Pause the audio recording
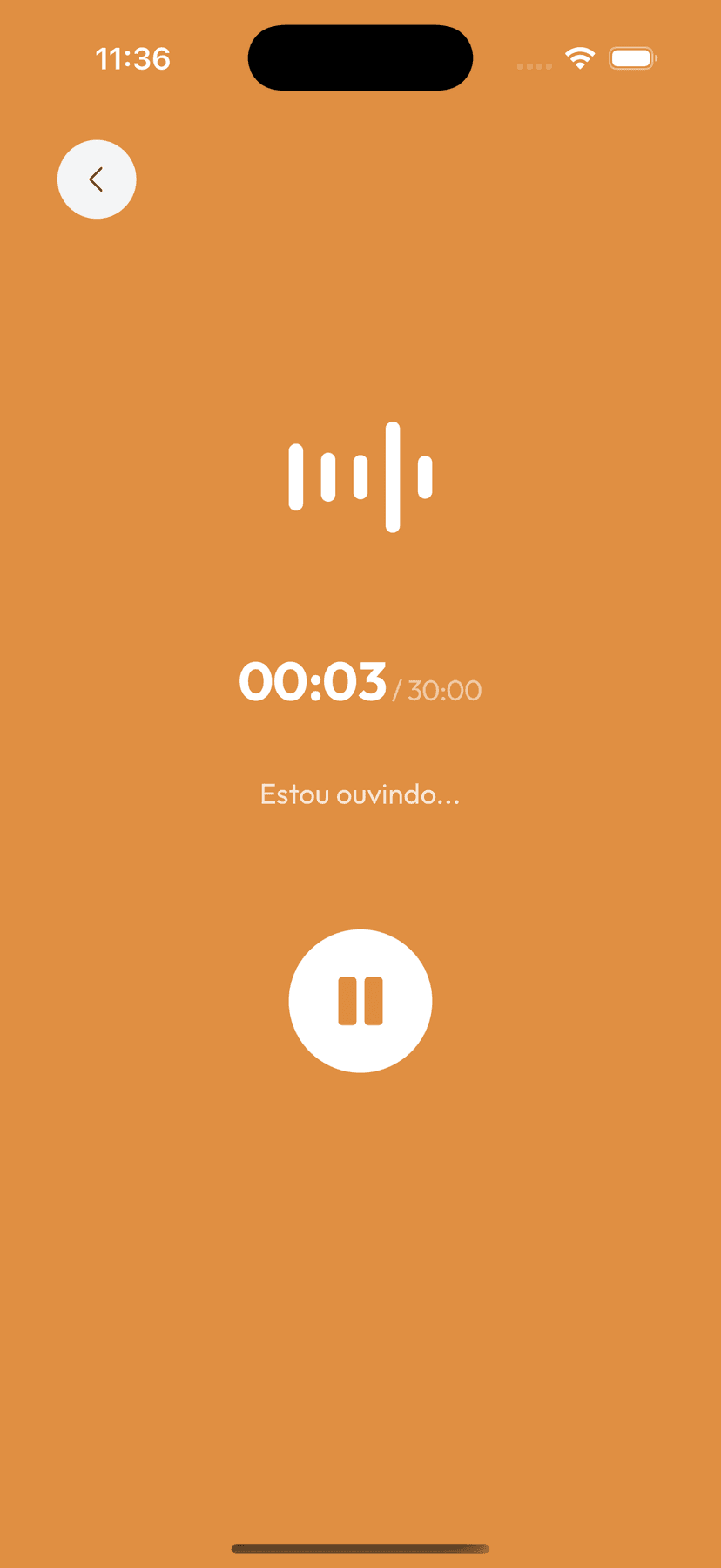Viewport: 721px width, 1568px height. point(360,1001)
